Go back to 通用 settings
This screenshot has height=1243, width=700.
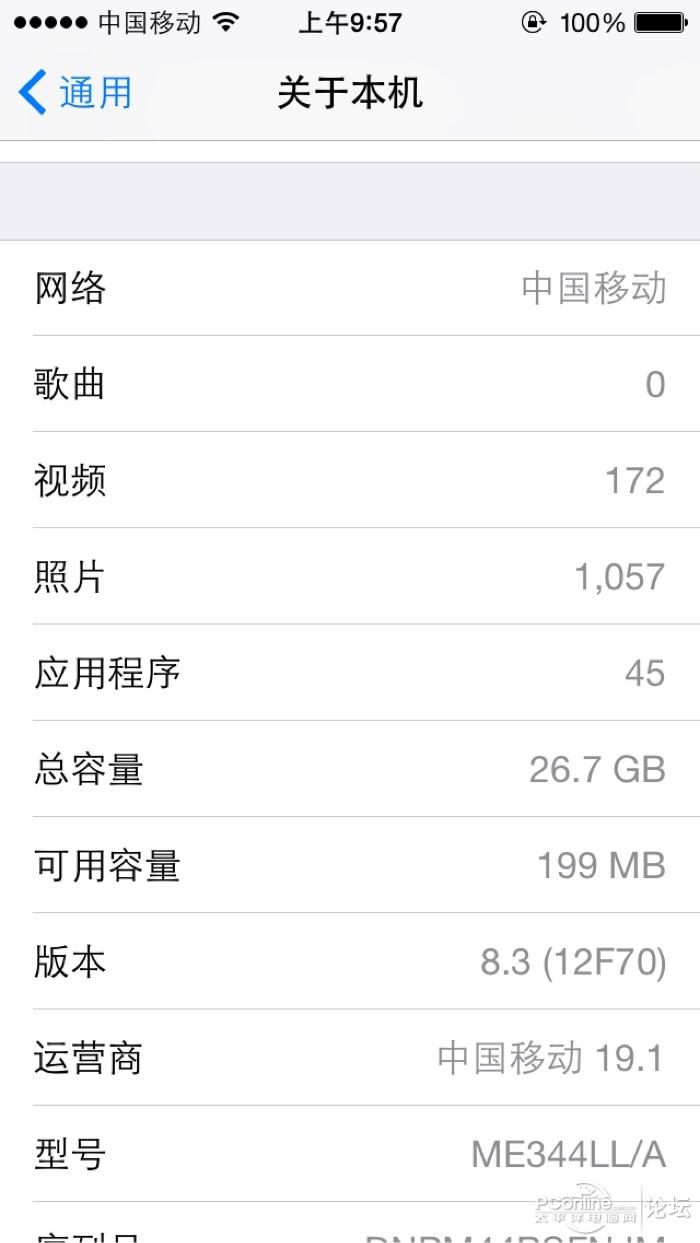click(75, 93)
